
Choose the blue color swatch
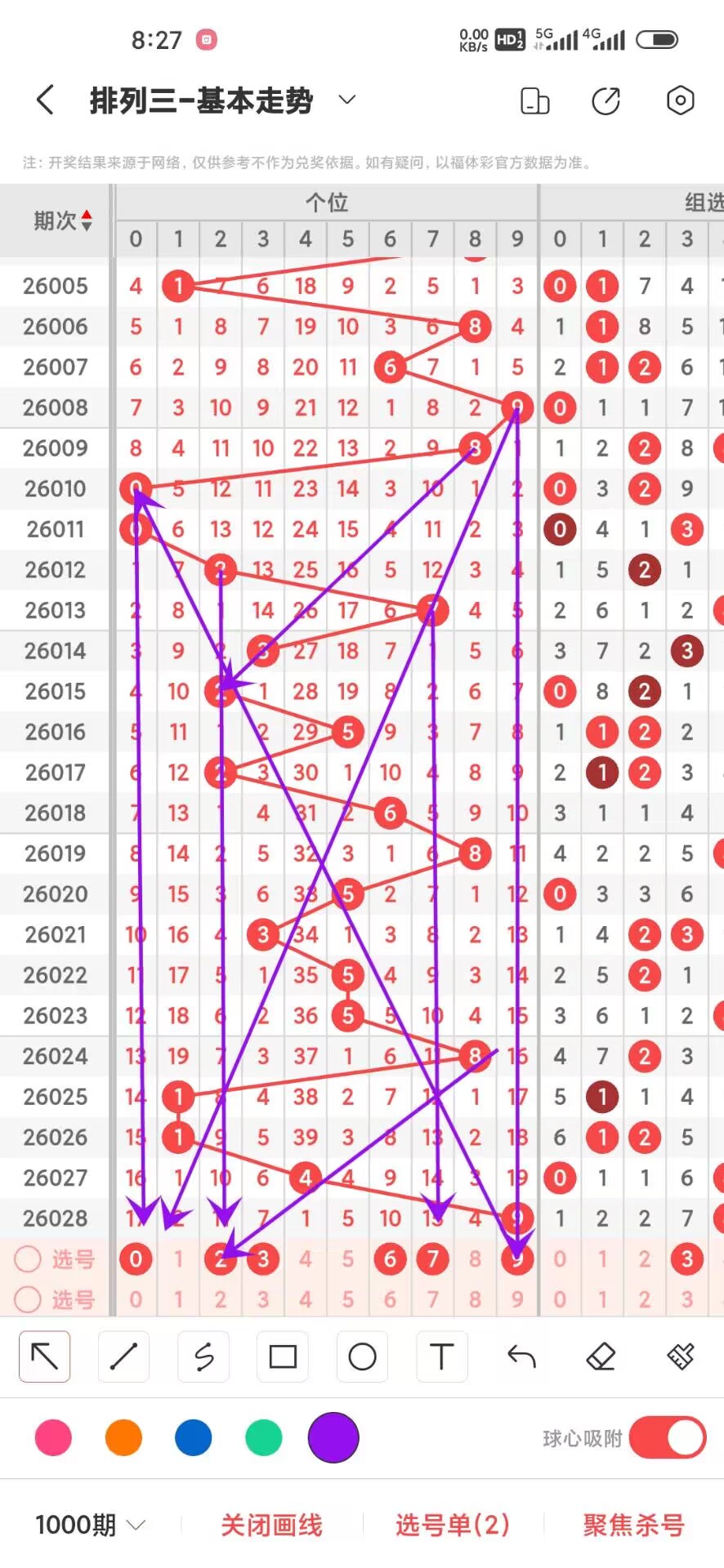(194, 1438)
